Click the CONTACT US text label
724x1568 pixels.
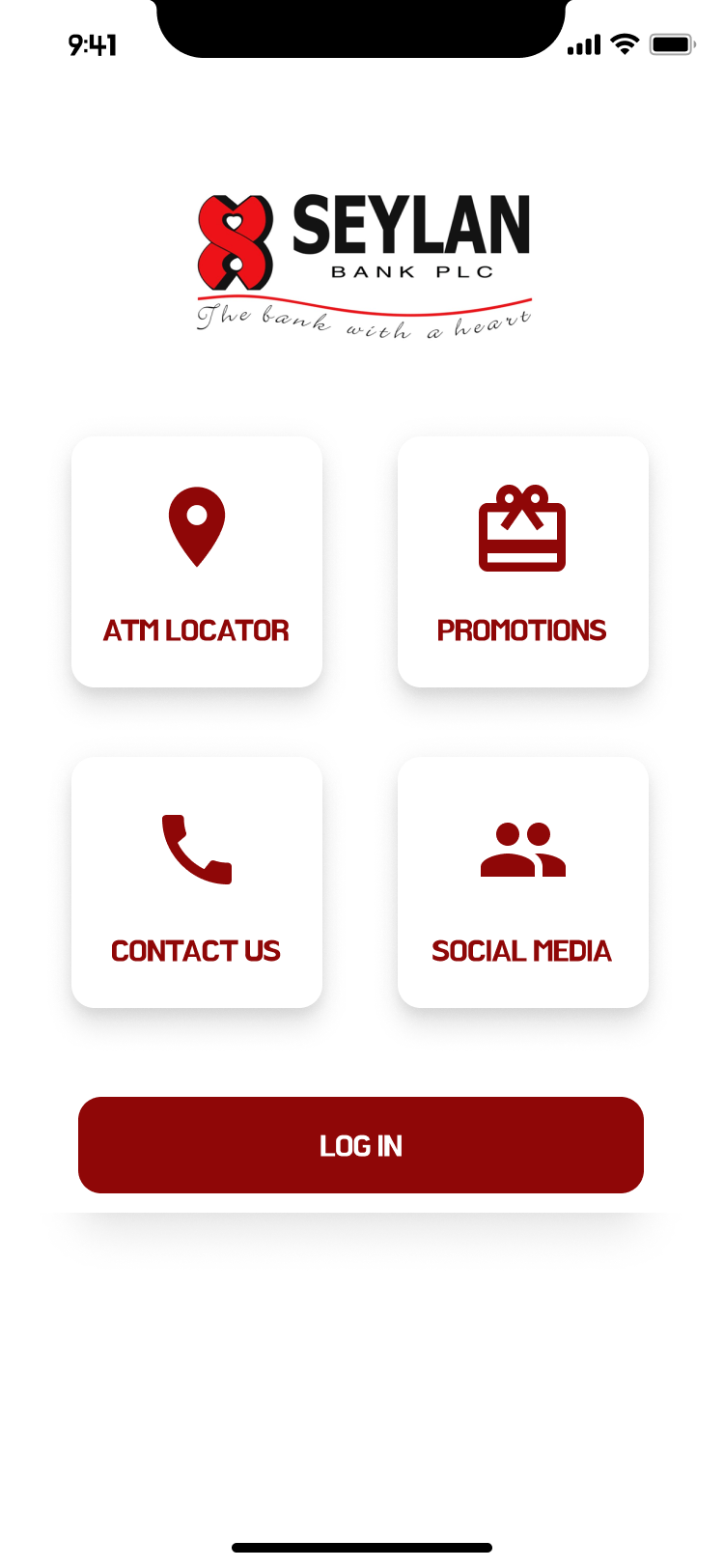197,951
